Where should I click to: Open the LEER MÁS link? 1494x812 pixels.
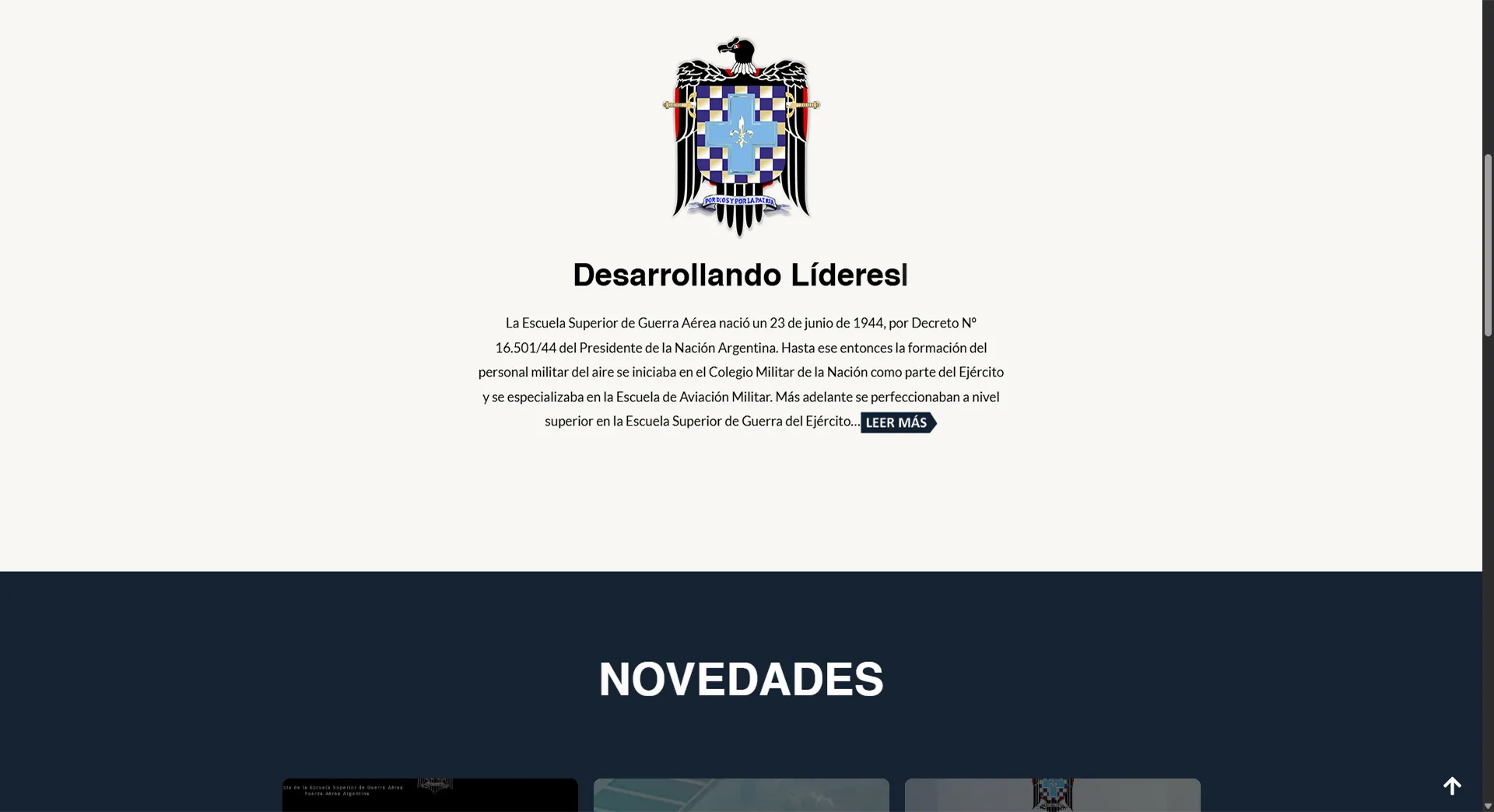point(897,422)
